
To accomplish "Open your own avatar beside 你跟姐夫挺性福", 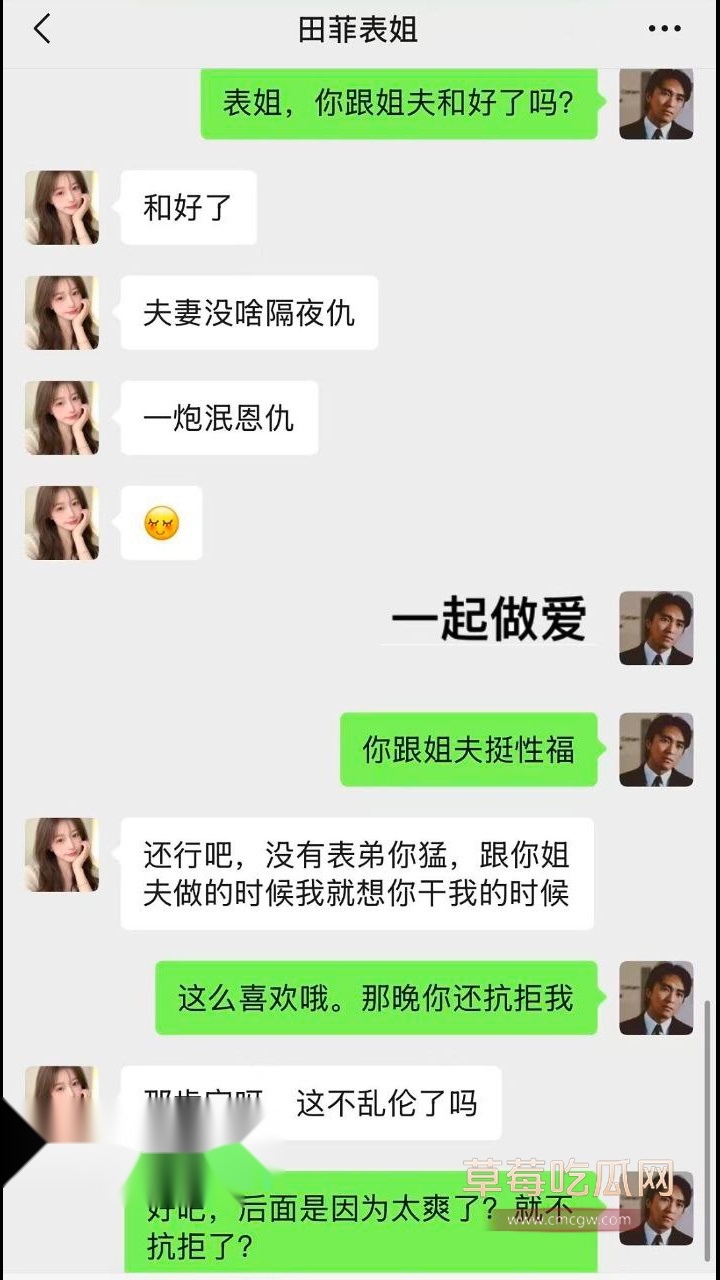I will 656,749.
